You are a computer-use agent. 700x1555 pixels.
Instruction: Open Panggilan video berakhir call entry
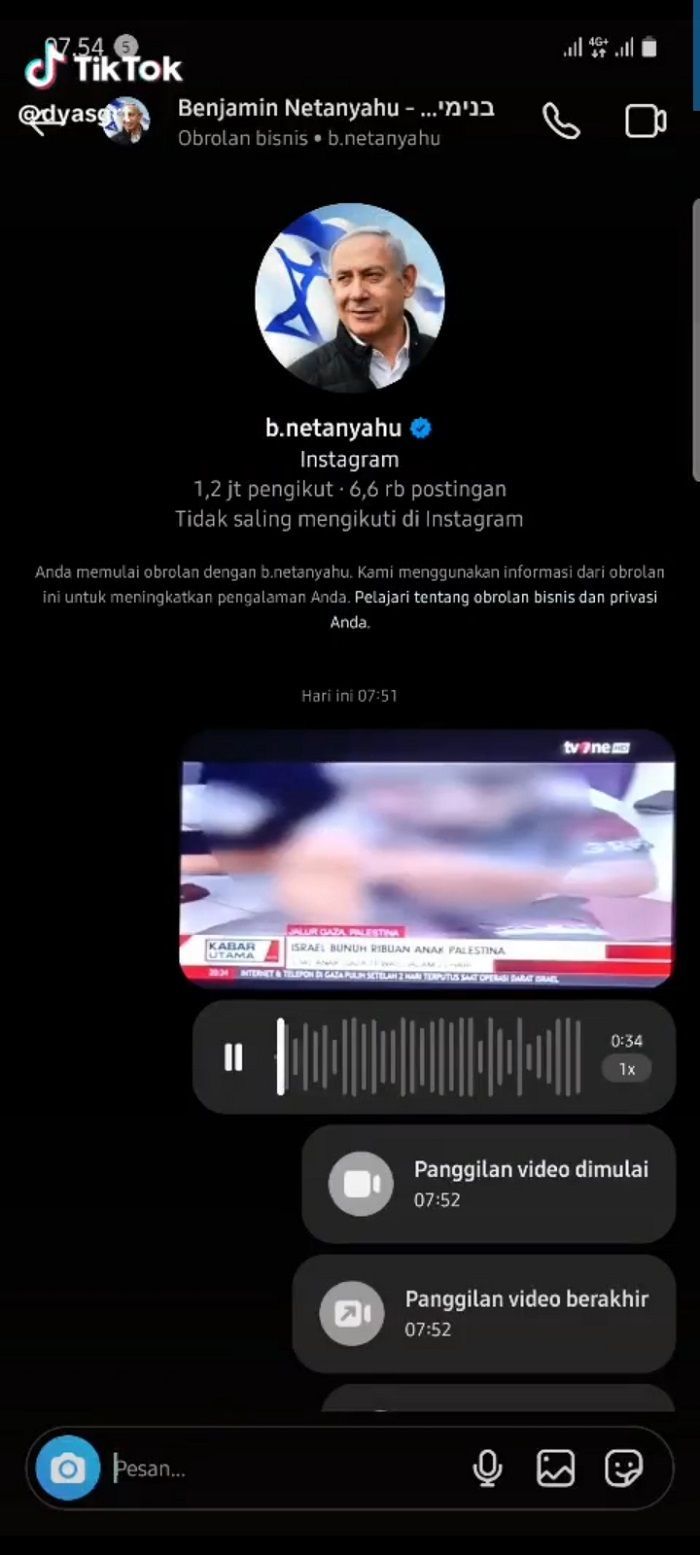(484, 1313)
